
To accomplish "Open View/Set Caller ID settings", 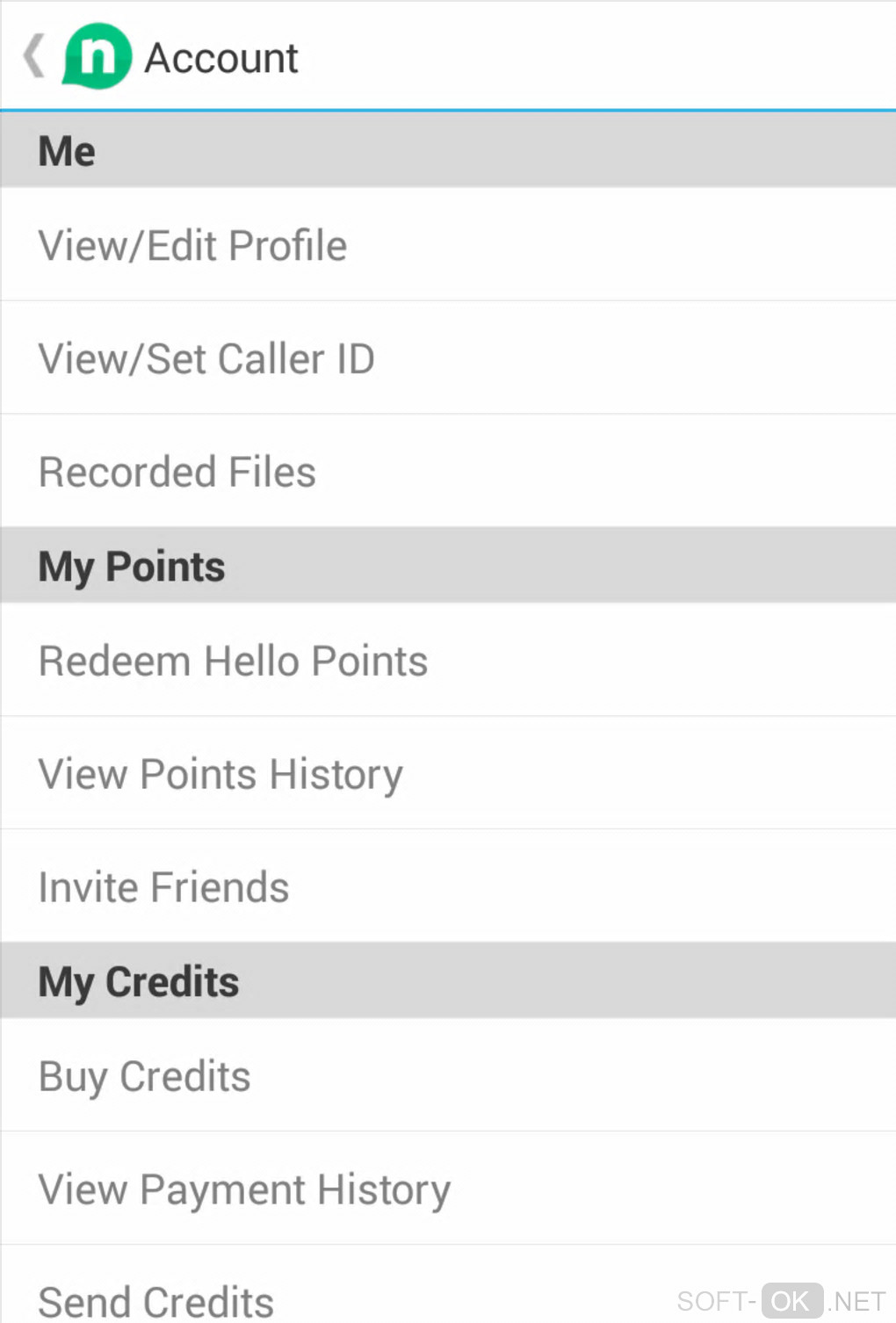I will coord(207,358).
